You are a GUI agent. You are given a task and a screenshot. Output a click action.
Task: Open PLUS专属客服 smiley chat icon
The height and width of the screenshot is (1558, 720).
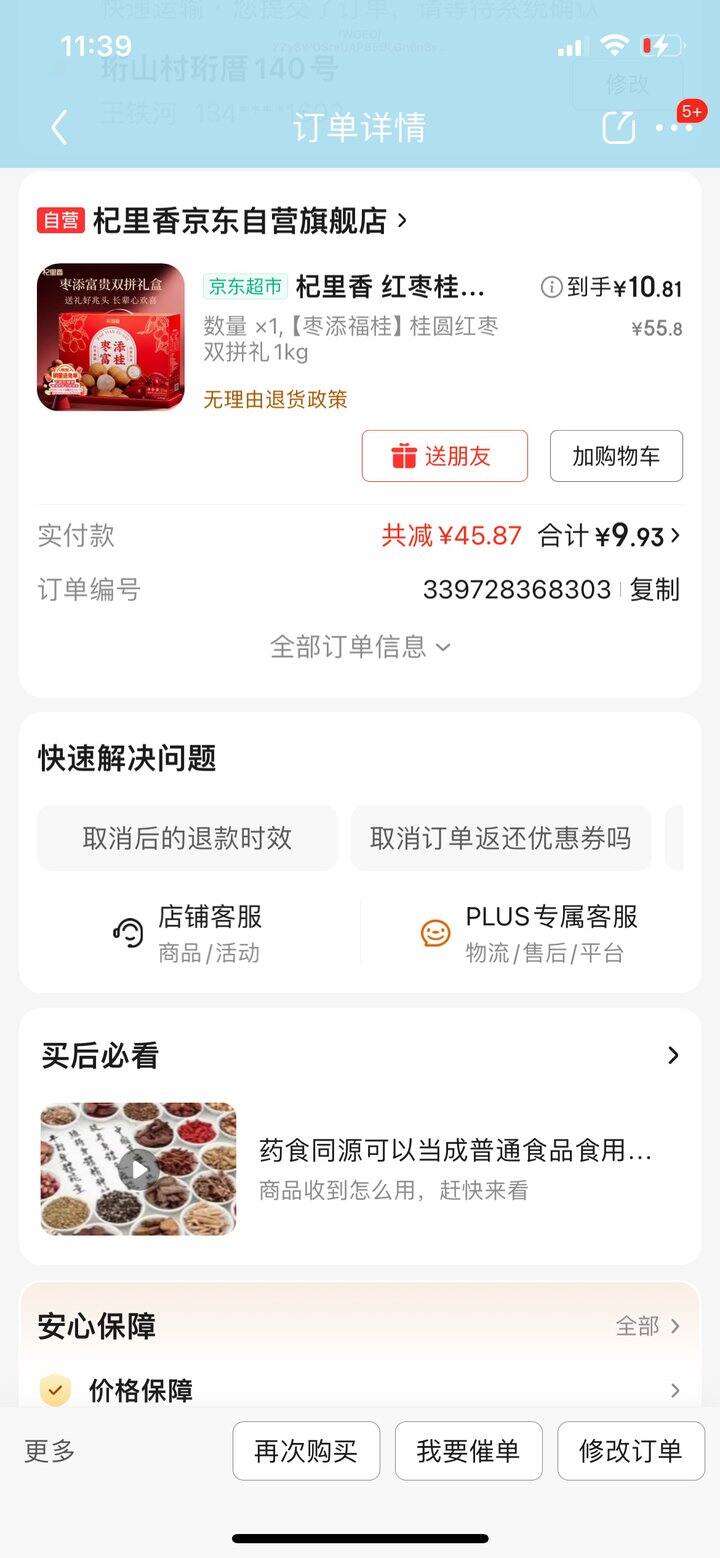(x=435, y=929)
